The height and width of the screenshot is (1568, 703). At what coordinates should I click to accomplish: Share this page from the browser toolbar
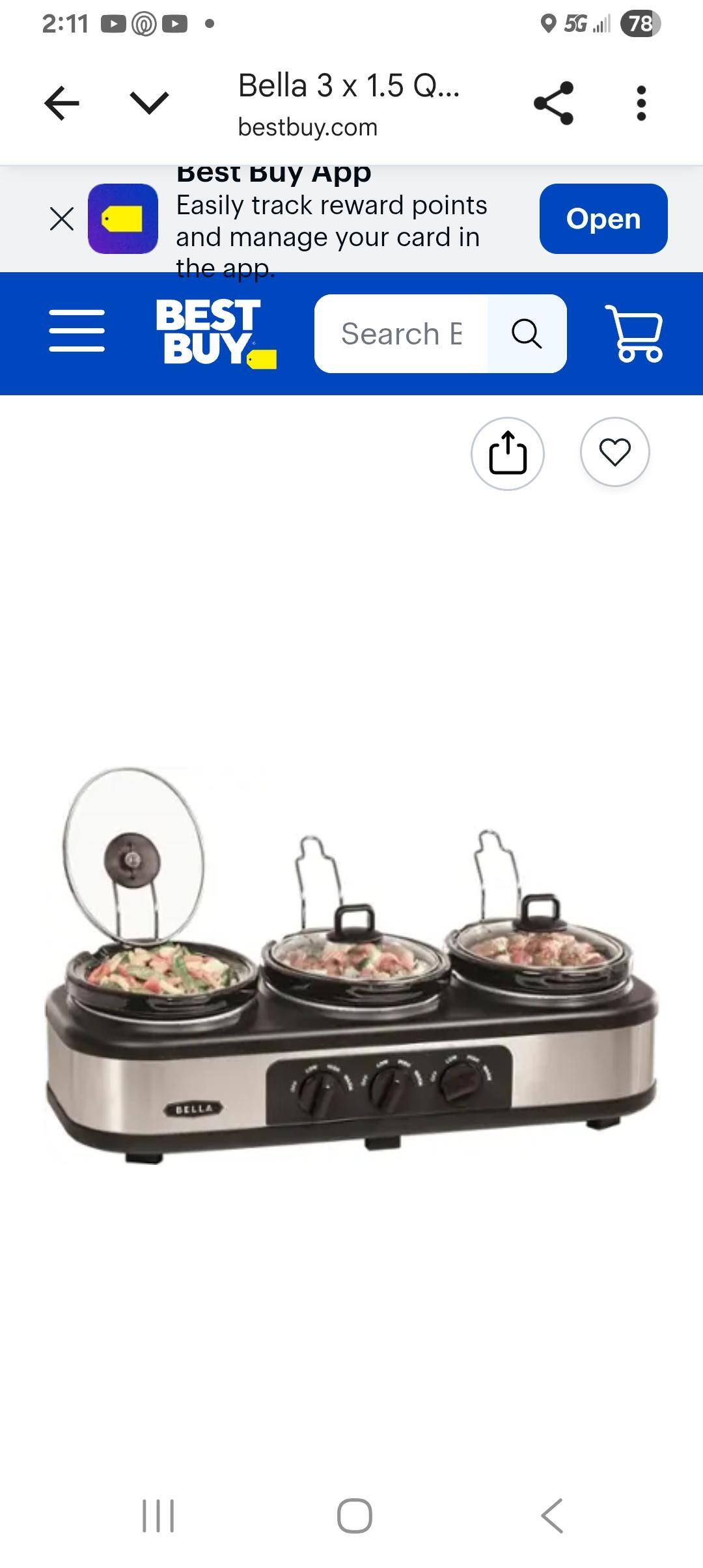[x=553, y=103]
